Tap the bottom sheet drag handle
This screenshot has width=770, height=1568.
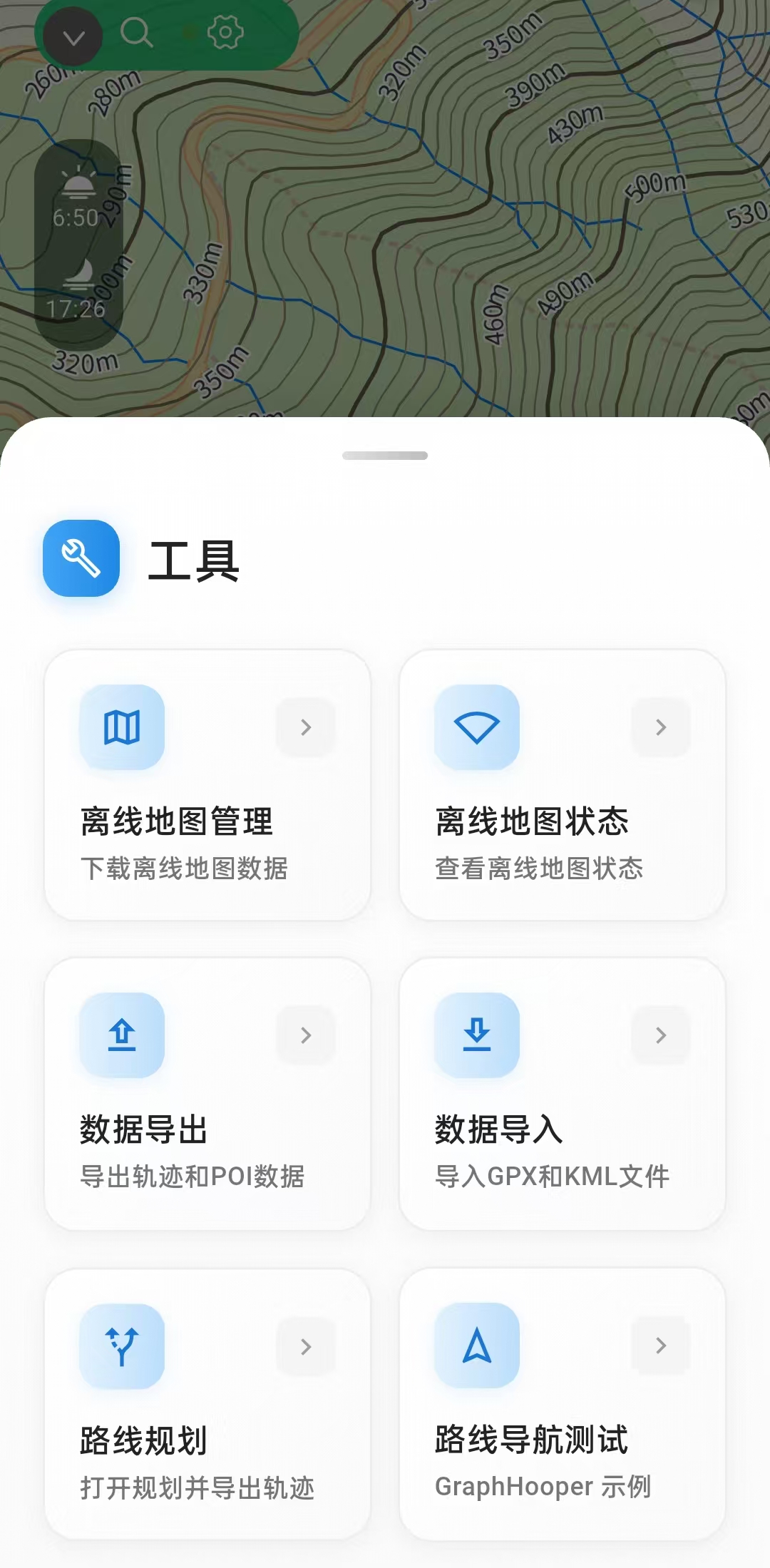click(x=385, y=456)
